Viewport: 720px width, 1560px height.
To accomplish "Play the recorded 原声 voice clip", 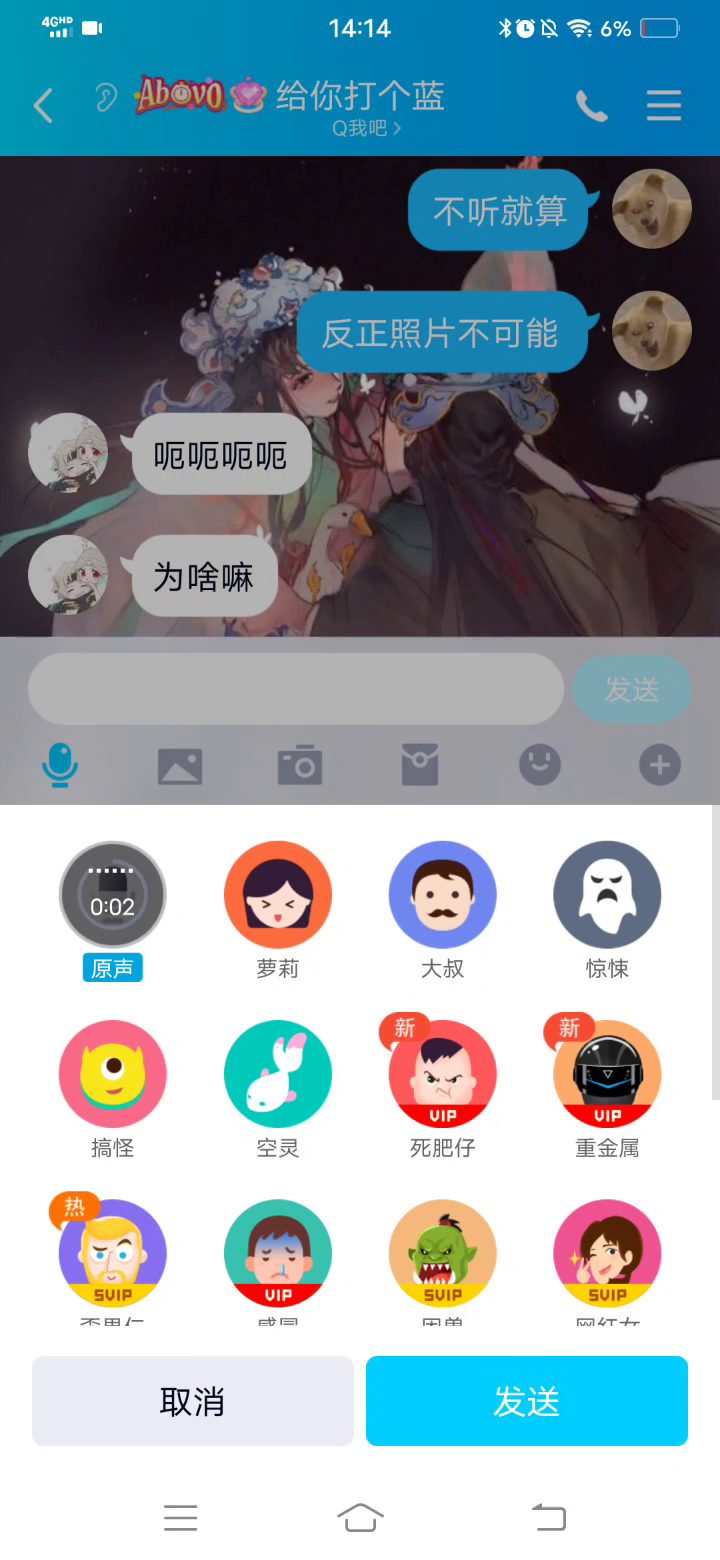I will click(113, 894).
